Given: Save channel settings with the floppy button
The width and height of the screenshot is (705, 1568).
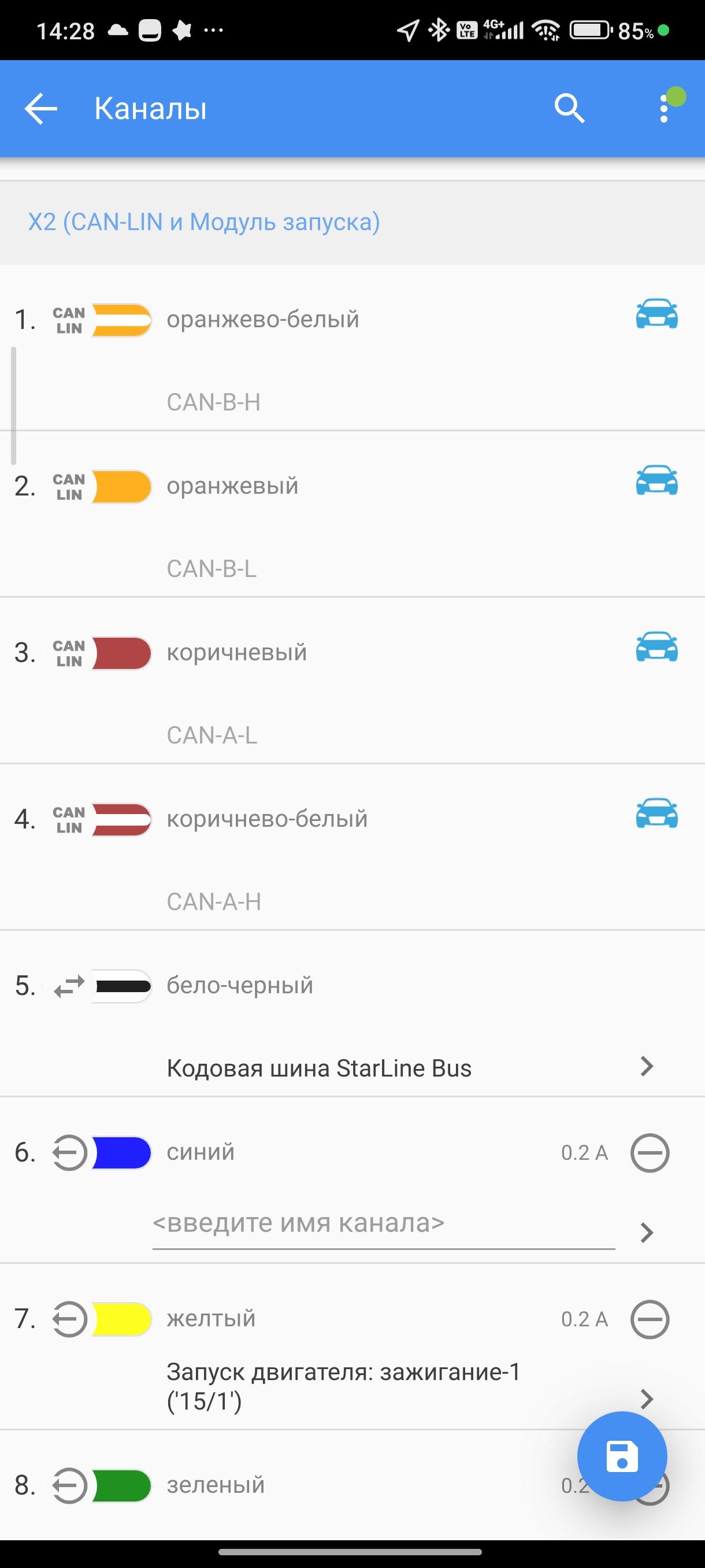Looking at the screenshot, I should 622,1456.
